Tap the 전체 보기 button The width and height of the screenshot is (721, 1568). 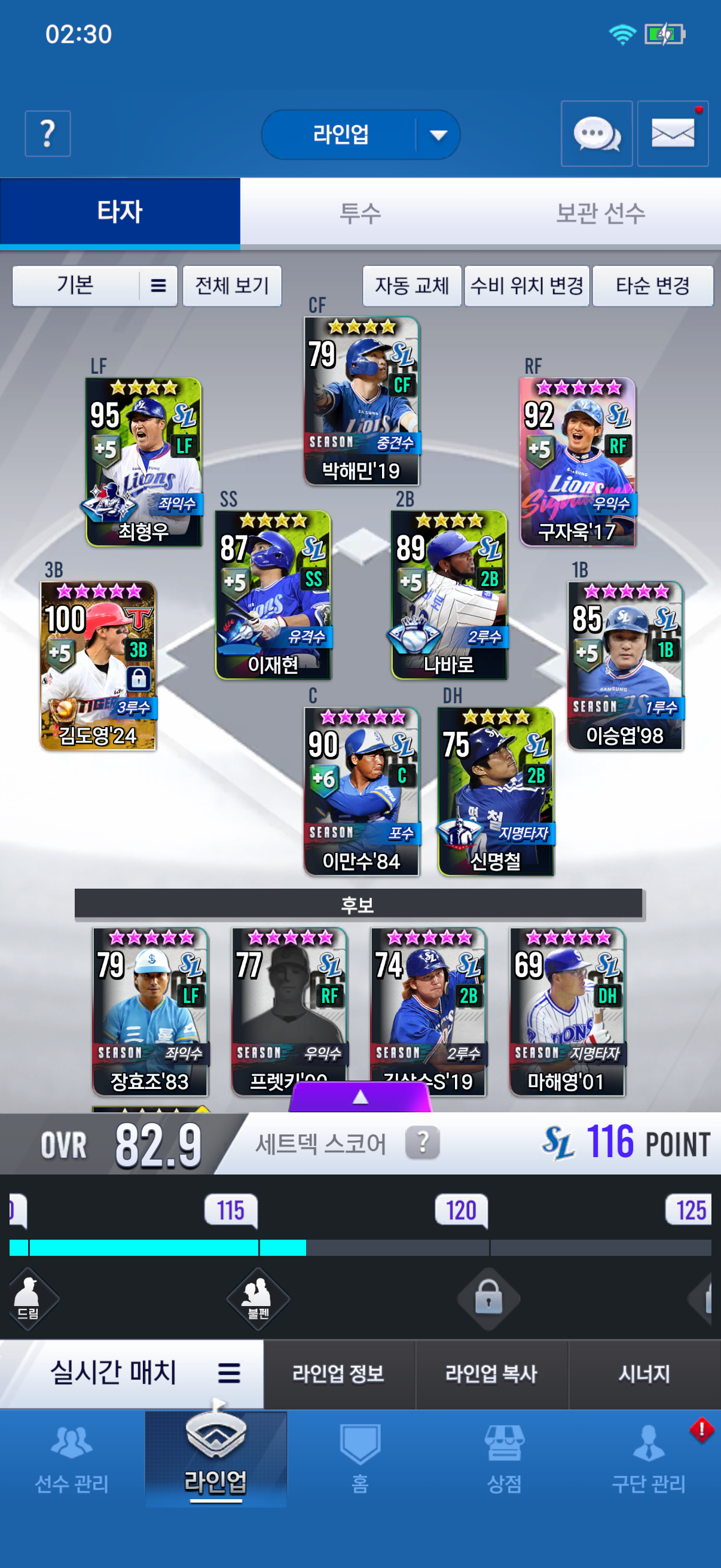[x=232, y=285]
